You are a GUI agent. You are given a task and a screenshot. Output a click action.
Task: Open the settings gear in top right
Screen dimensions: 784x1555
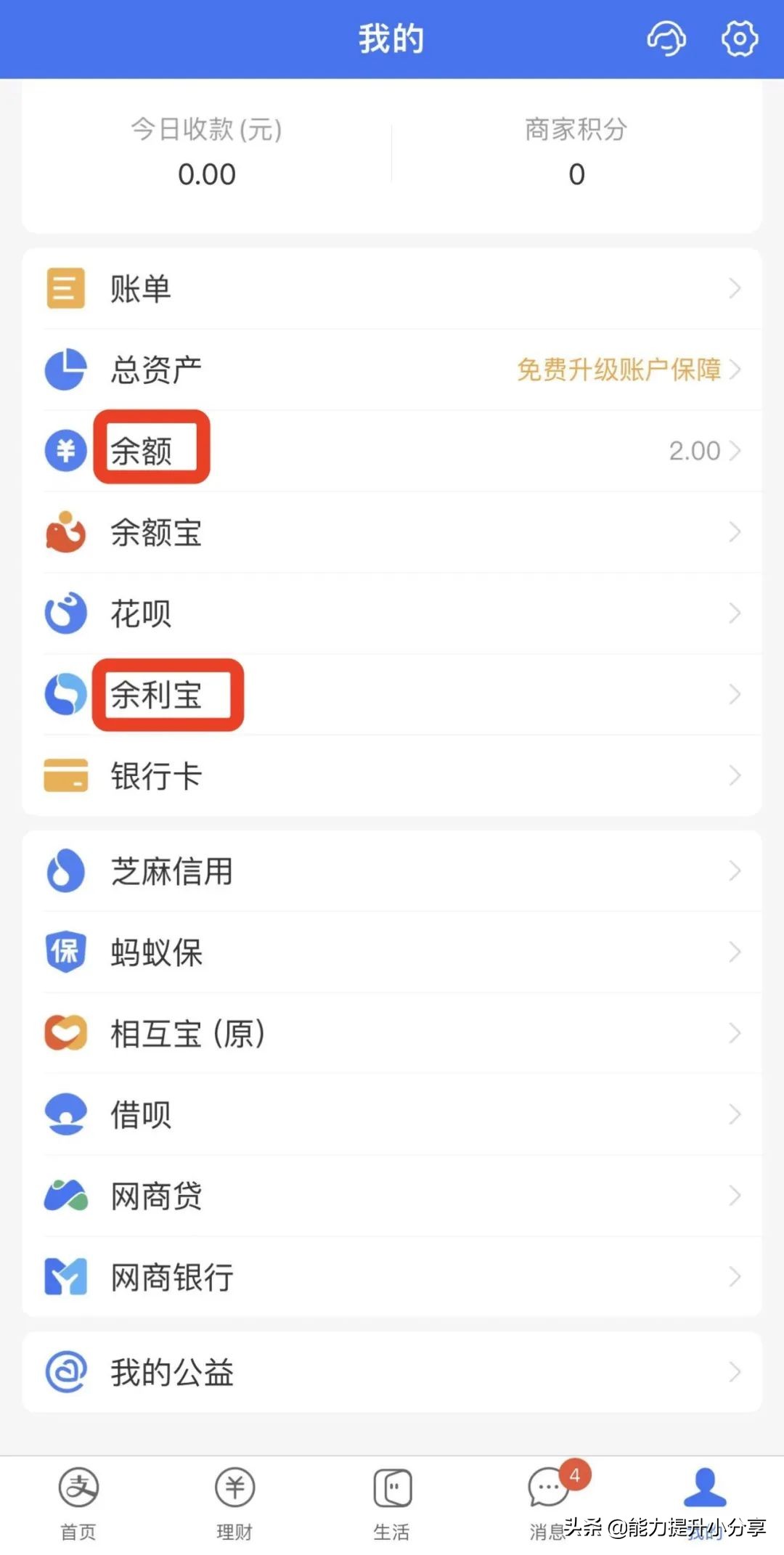pyautogui.click(x=740, y=40)
